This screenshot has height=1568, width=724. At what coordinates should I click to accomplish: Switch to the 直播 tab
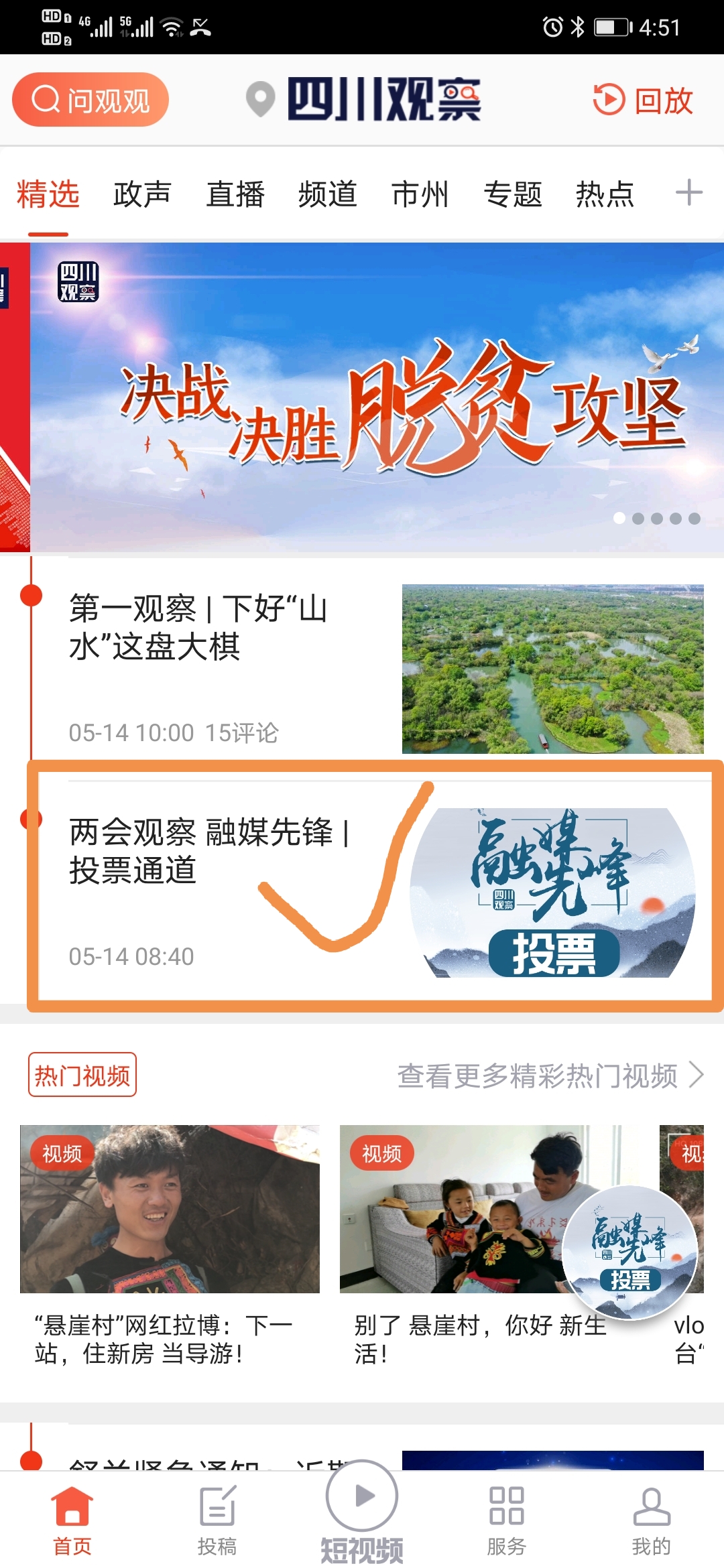(x=235, y=194)
